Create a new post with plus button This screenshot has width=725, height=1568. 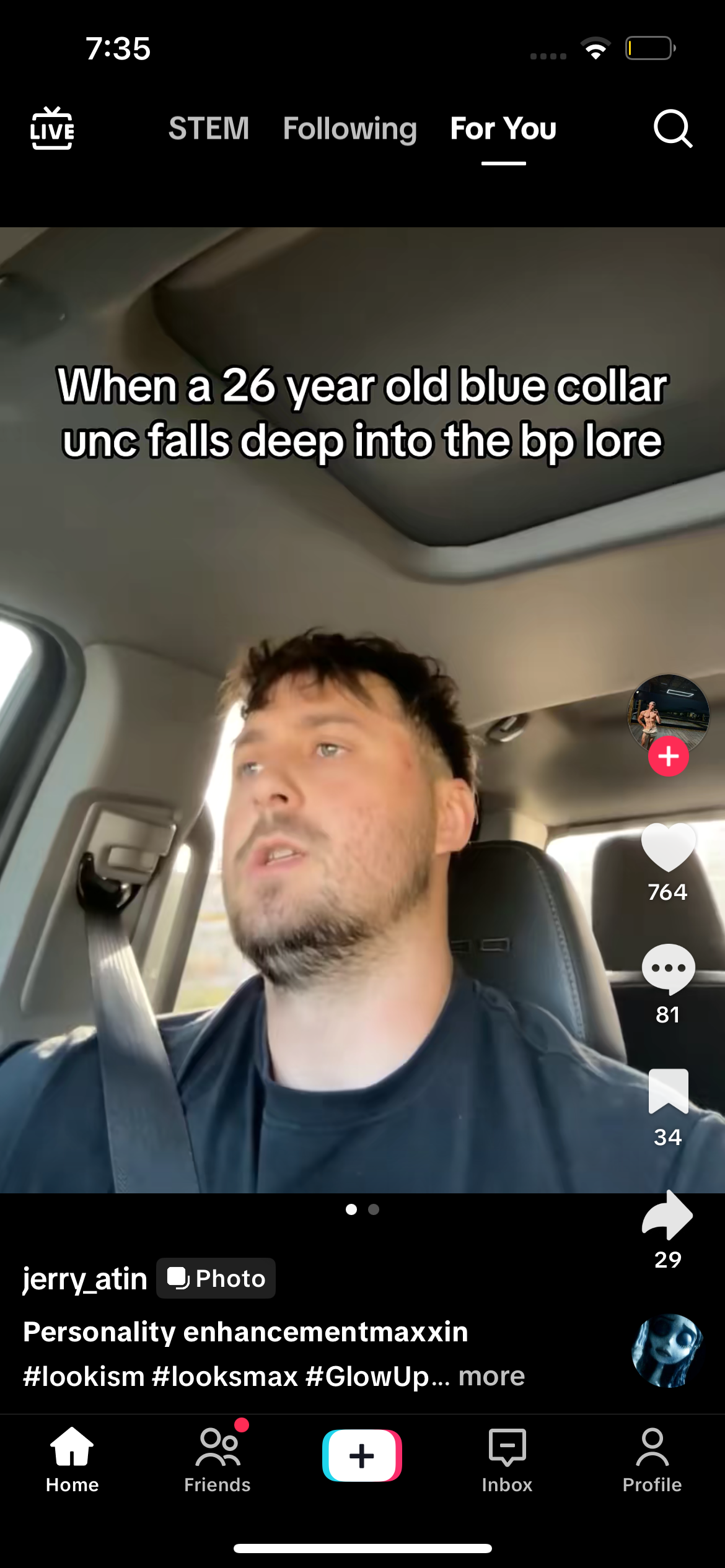[x=362, y=1455]
